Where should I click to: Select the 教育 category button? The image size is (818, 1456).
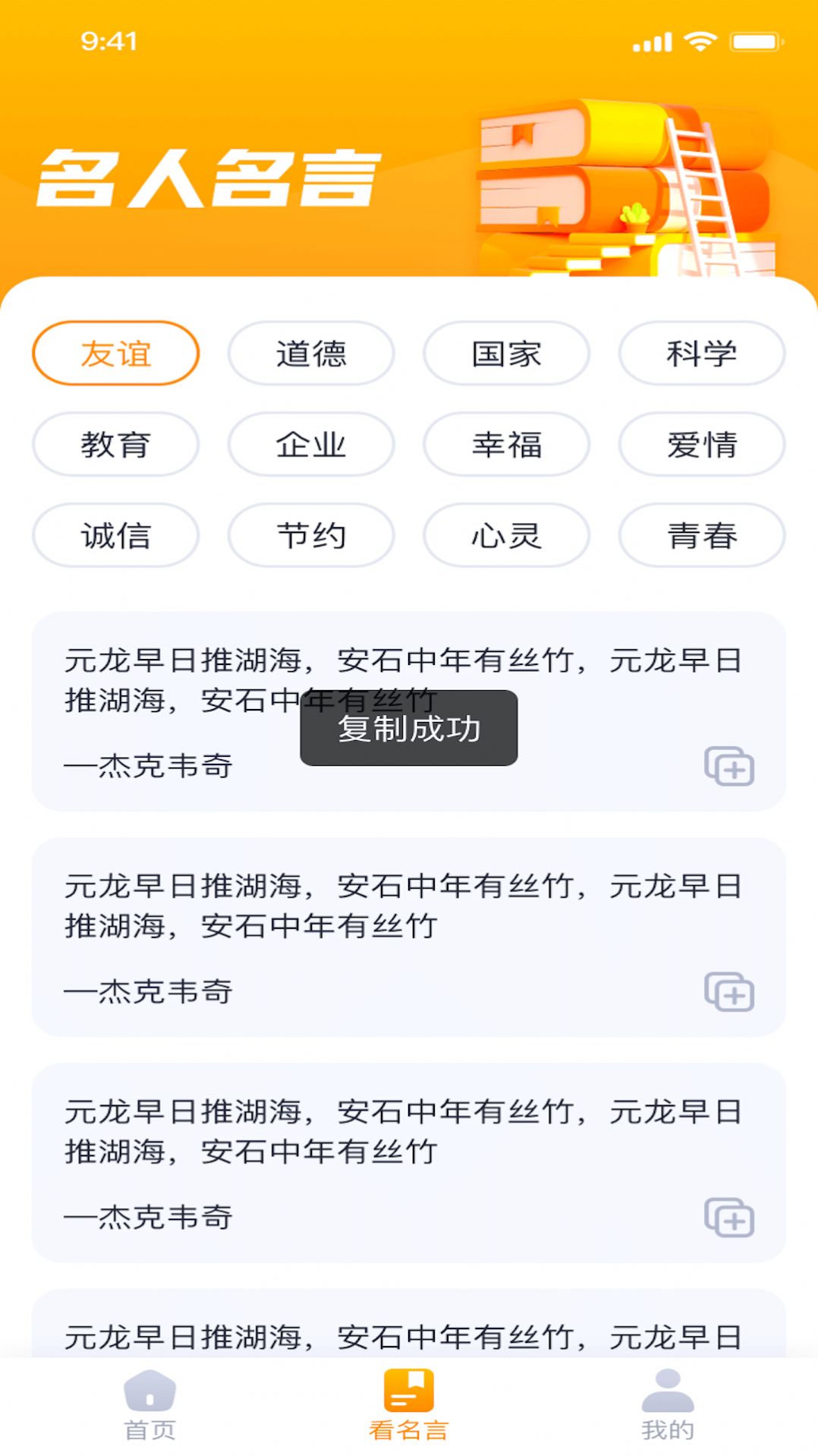pos(115,446)
